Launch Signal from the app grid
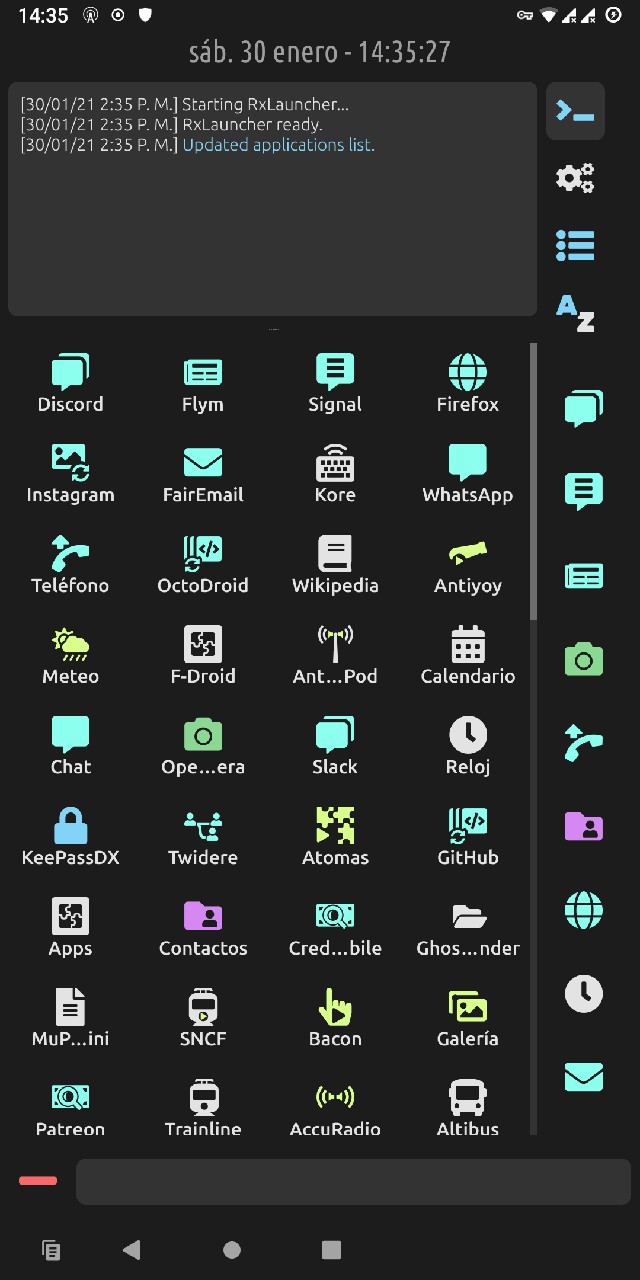This screenshot has height=1280, width=640. [x=335, y=384]
